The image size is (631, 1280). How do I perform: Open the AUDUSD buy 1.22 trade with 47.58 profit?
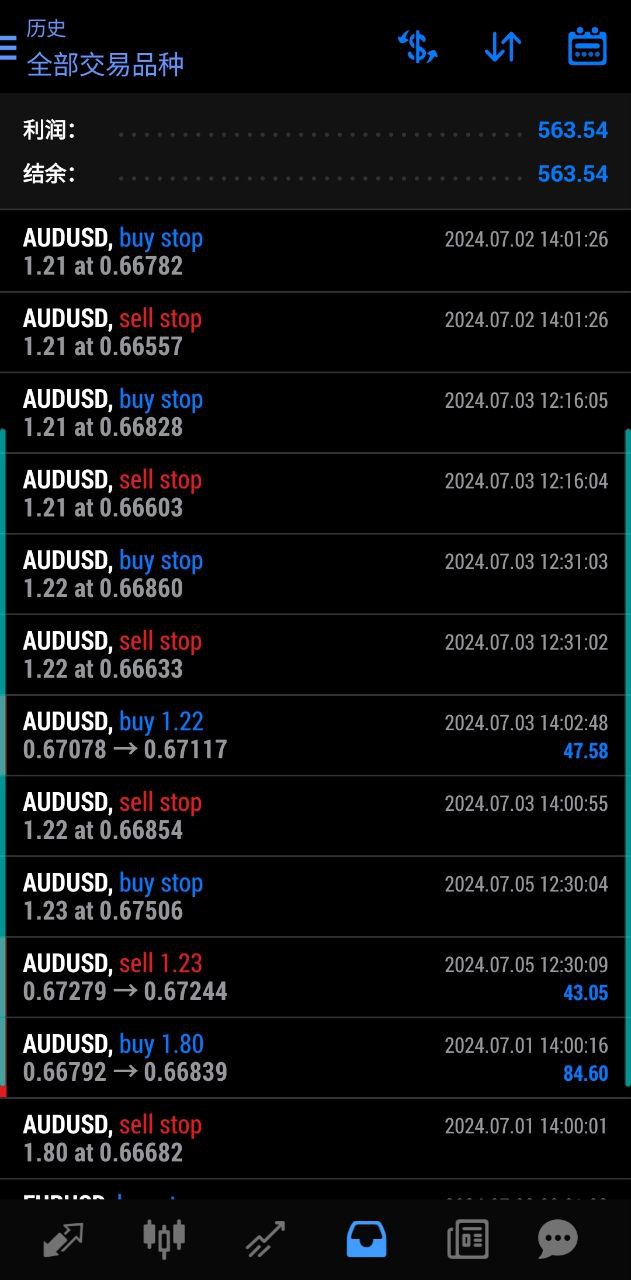point(315,735)
